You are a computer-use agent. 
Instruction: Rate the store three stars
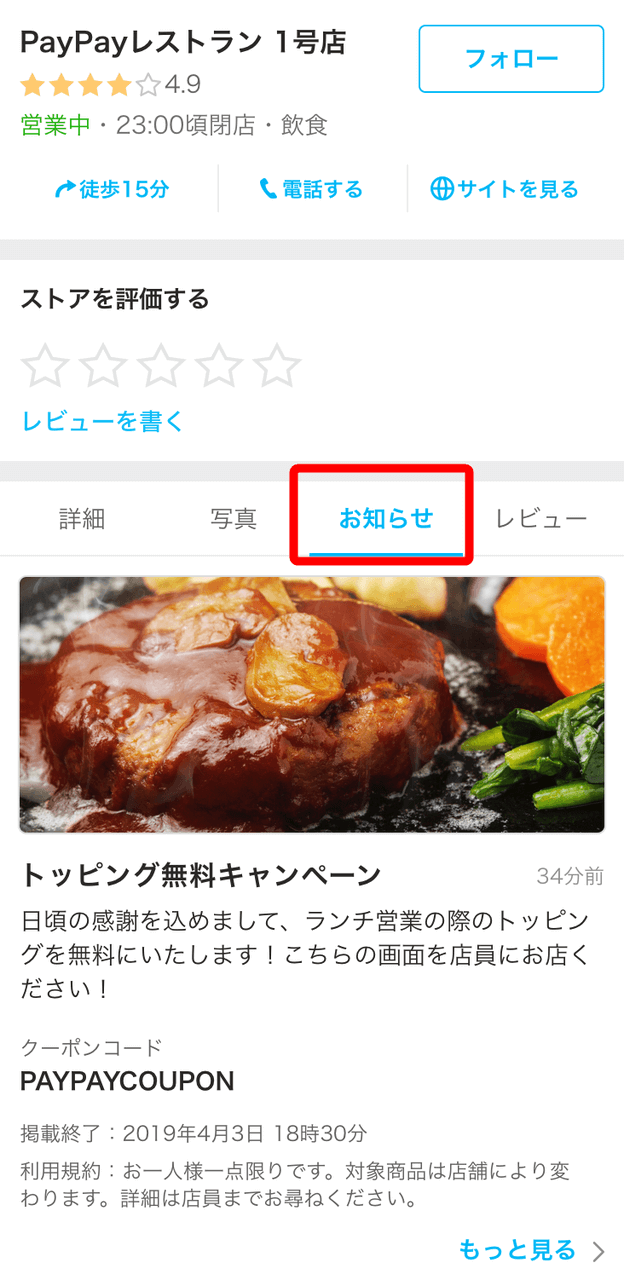pyautogui.click(x=161, y=366)
